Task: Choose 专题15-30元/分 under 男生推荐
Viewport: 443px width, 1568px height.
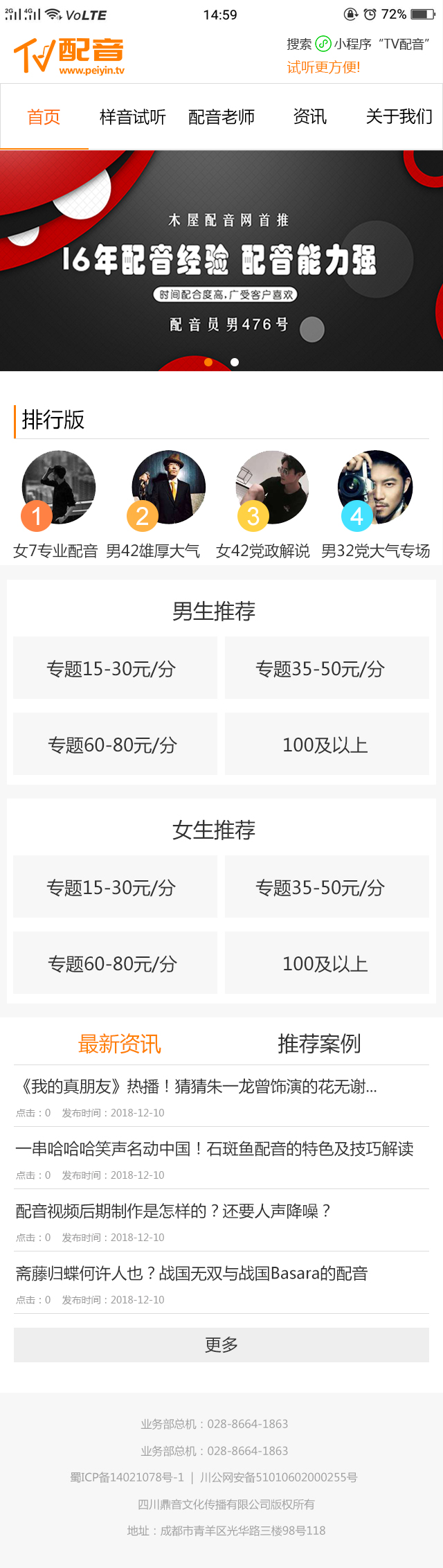Action: click(115, 668)
